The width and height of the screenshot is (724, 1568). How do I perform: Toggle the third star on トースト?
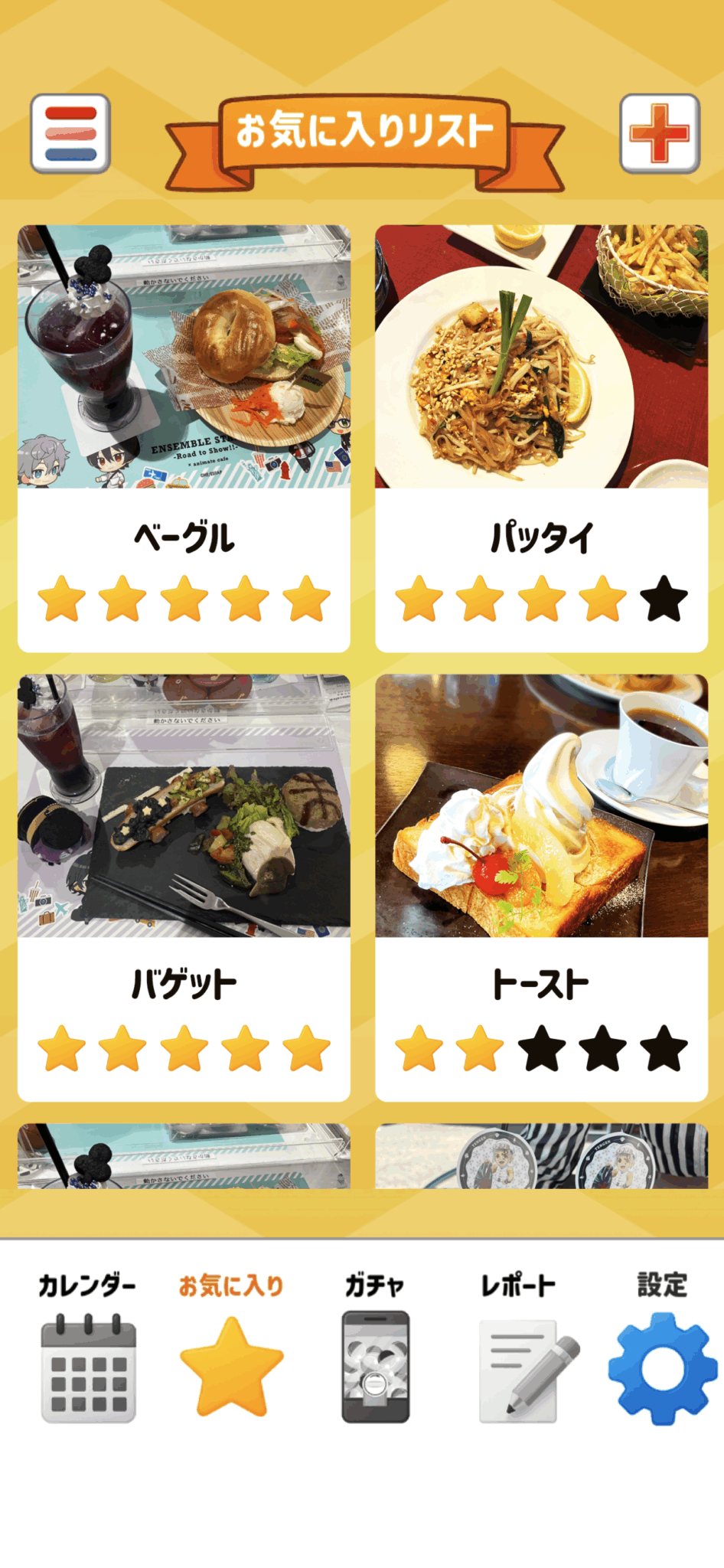542,1050
